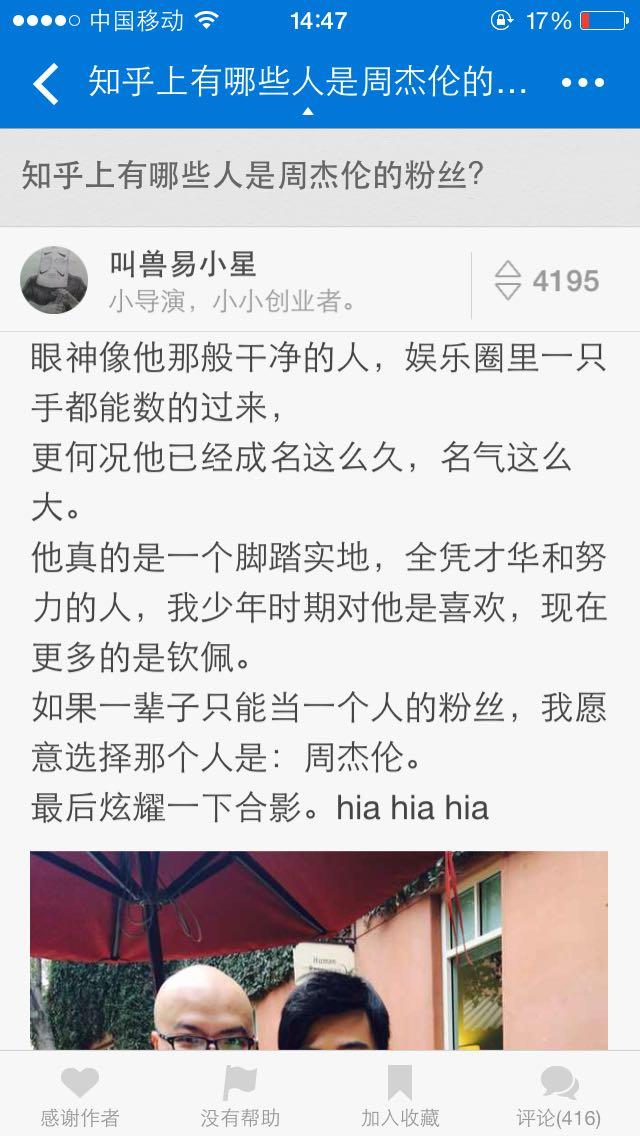The width and height of the screenshot is (640, 1136).
Task: Open the three-dot overflow menu
Action: tap(583, 83)
